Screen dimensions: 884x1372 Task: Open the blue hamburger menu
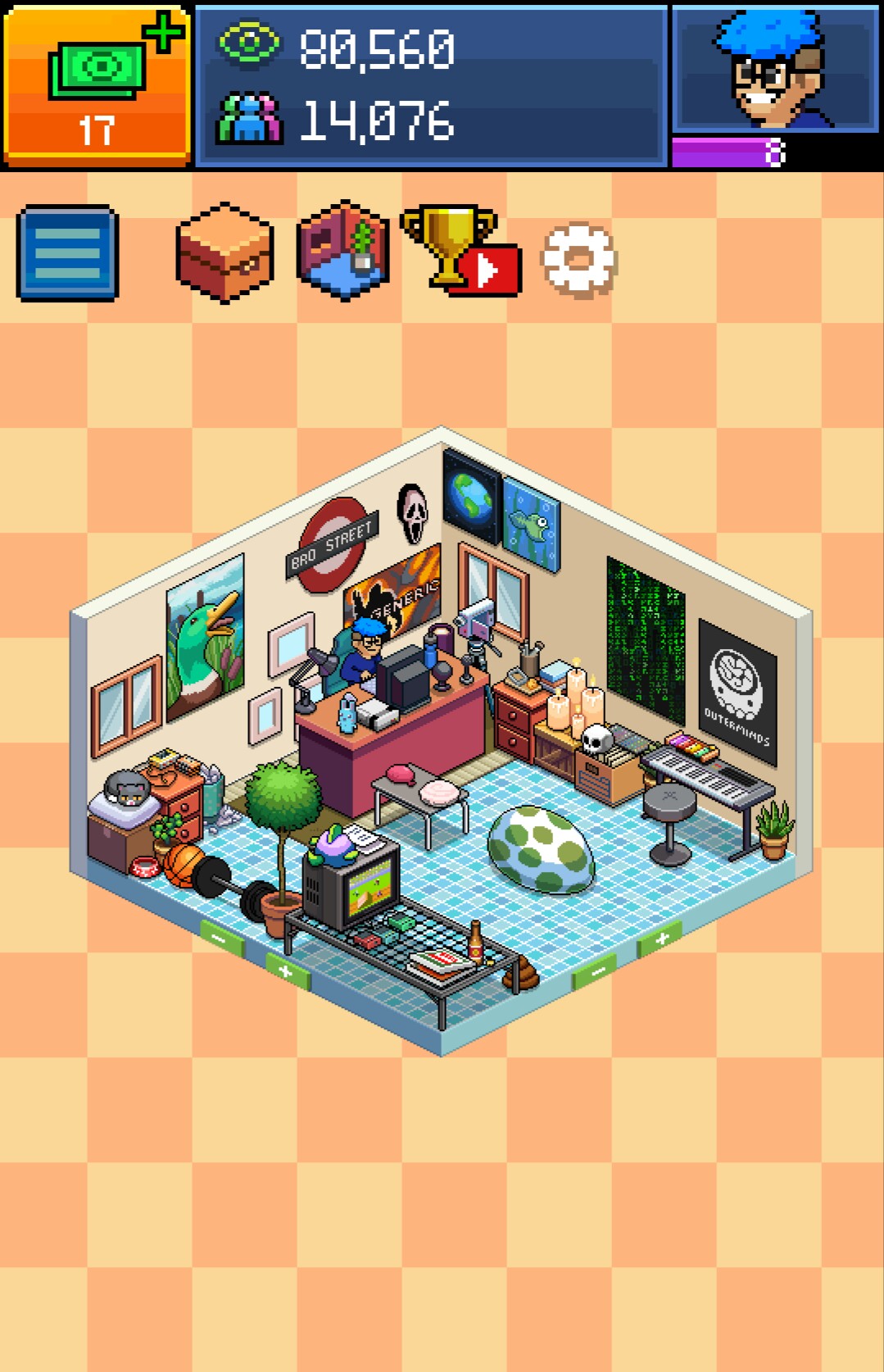(x=67, y=253)
